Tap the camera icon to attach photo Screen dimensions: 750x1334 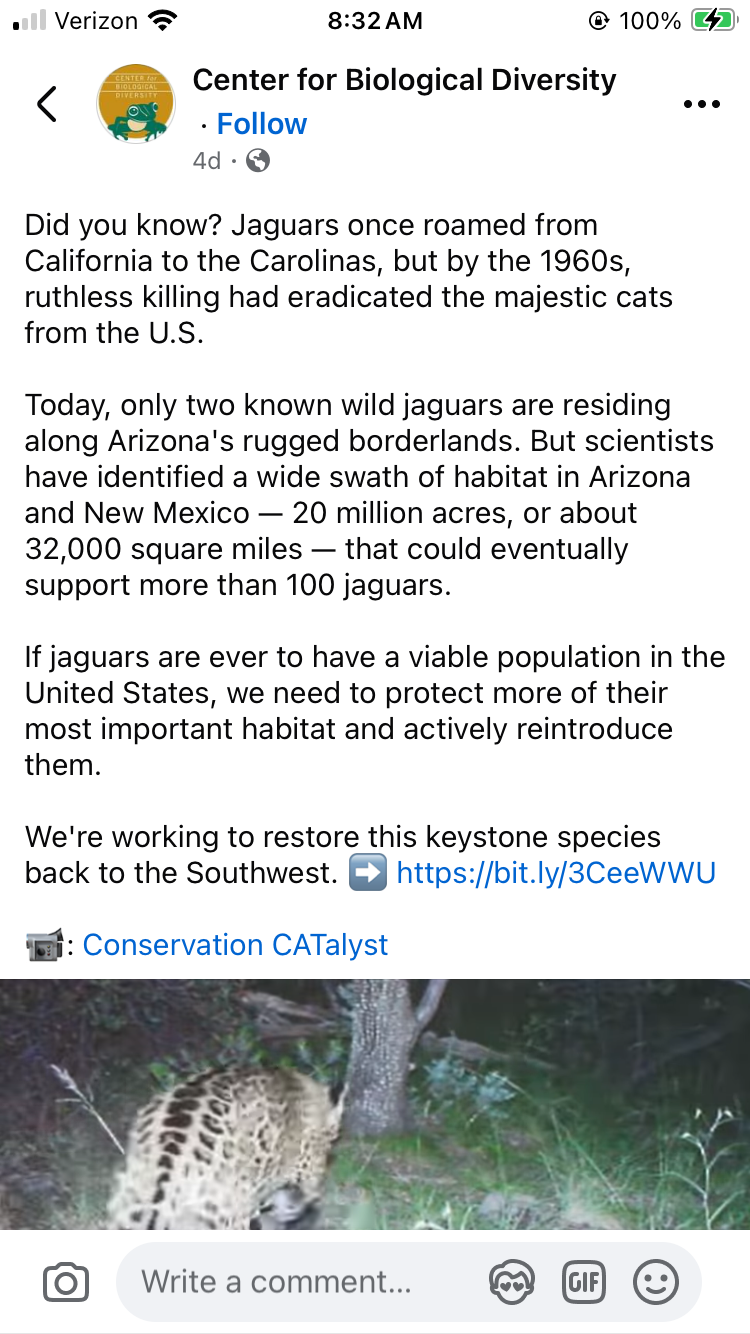click(x=66, y=1282)
